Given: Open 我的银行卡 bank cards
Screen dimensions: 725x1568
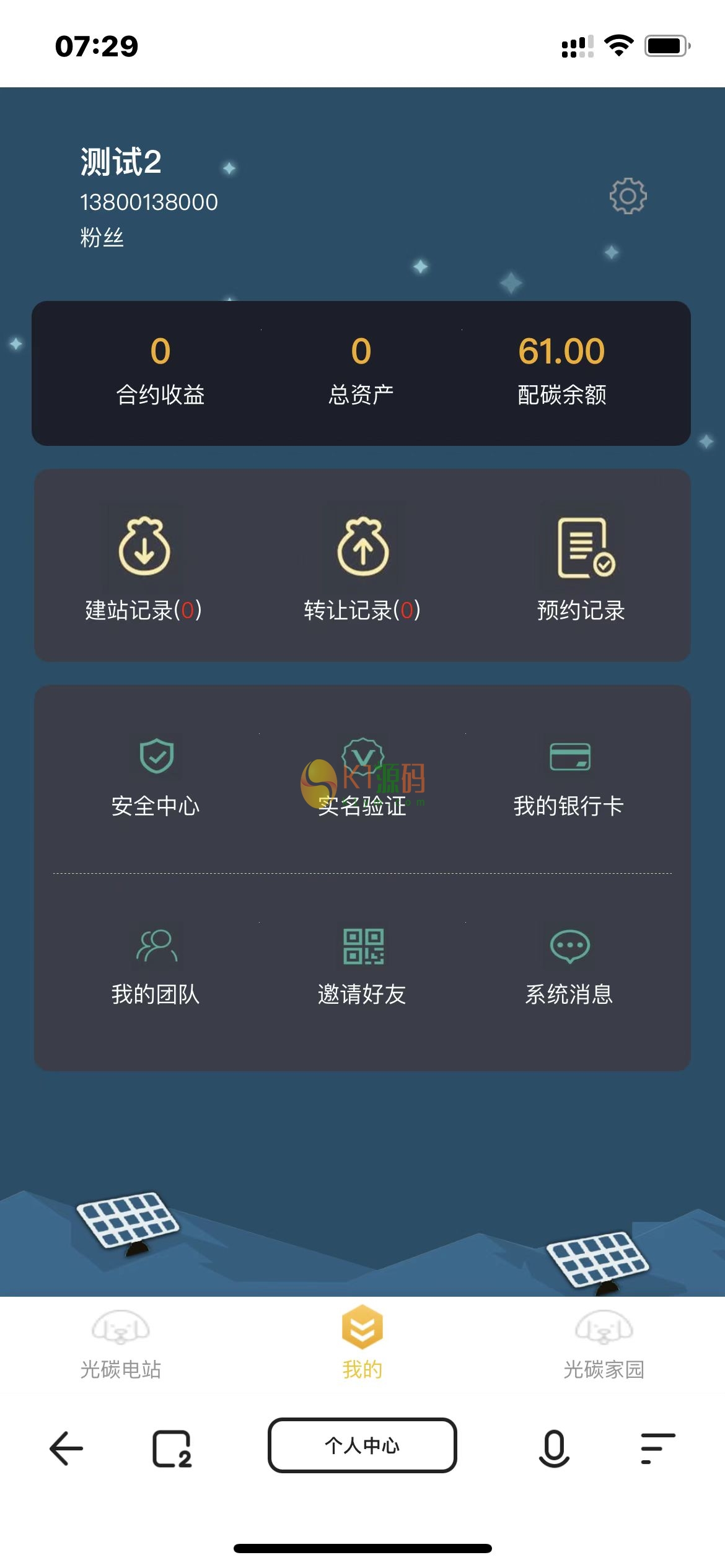Looking at the screenshot, I should (569, 777).
